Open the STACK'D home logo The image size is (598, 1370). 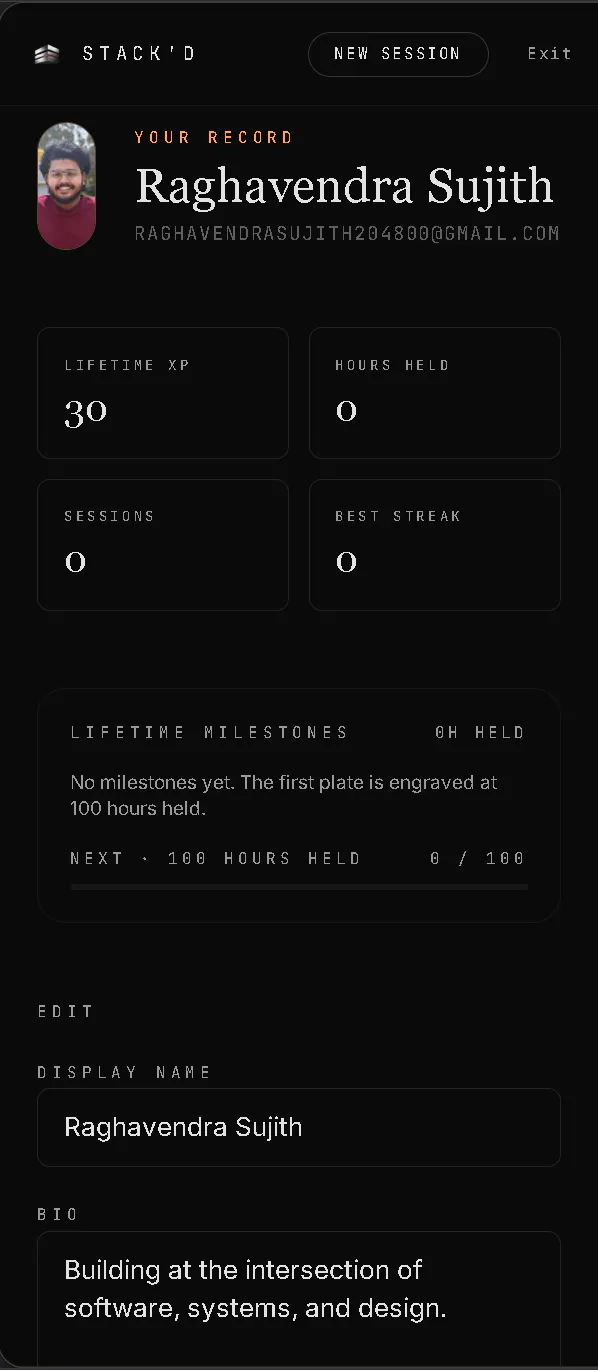point(114,54)
